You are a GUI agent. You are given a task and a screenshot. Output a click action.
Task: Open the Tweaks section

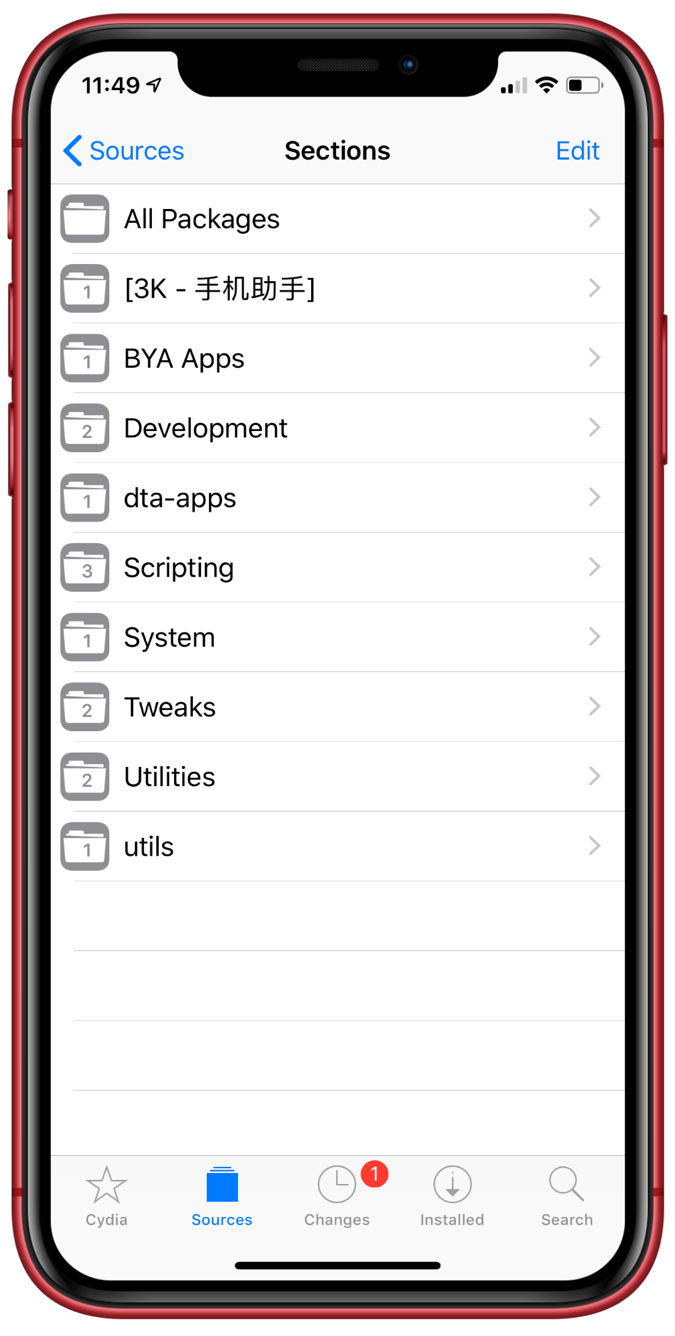pos(338,707)
